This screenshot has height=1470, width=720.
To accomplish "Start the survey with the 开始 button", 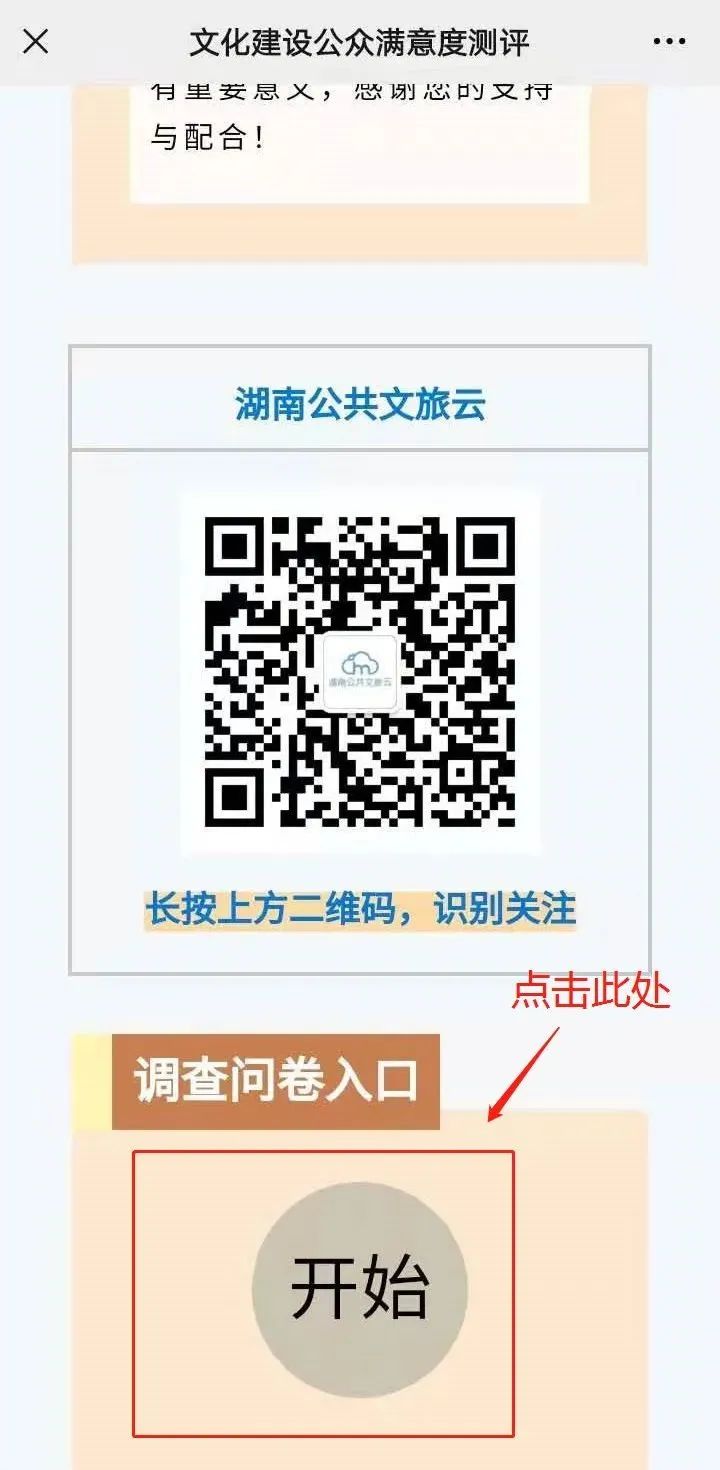I will click(360, 1288).
